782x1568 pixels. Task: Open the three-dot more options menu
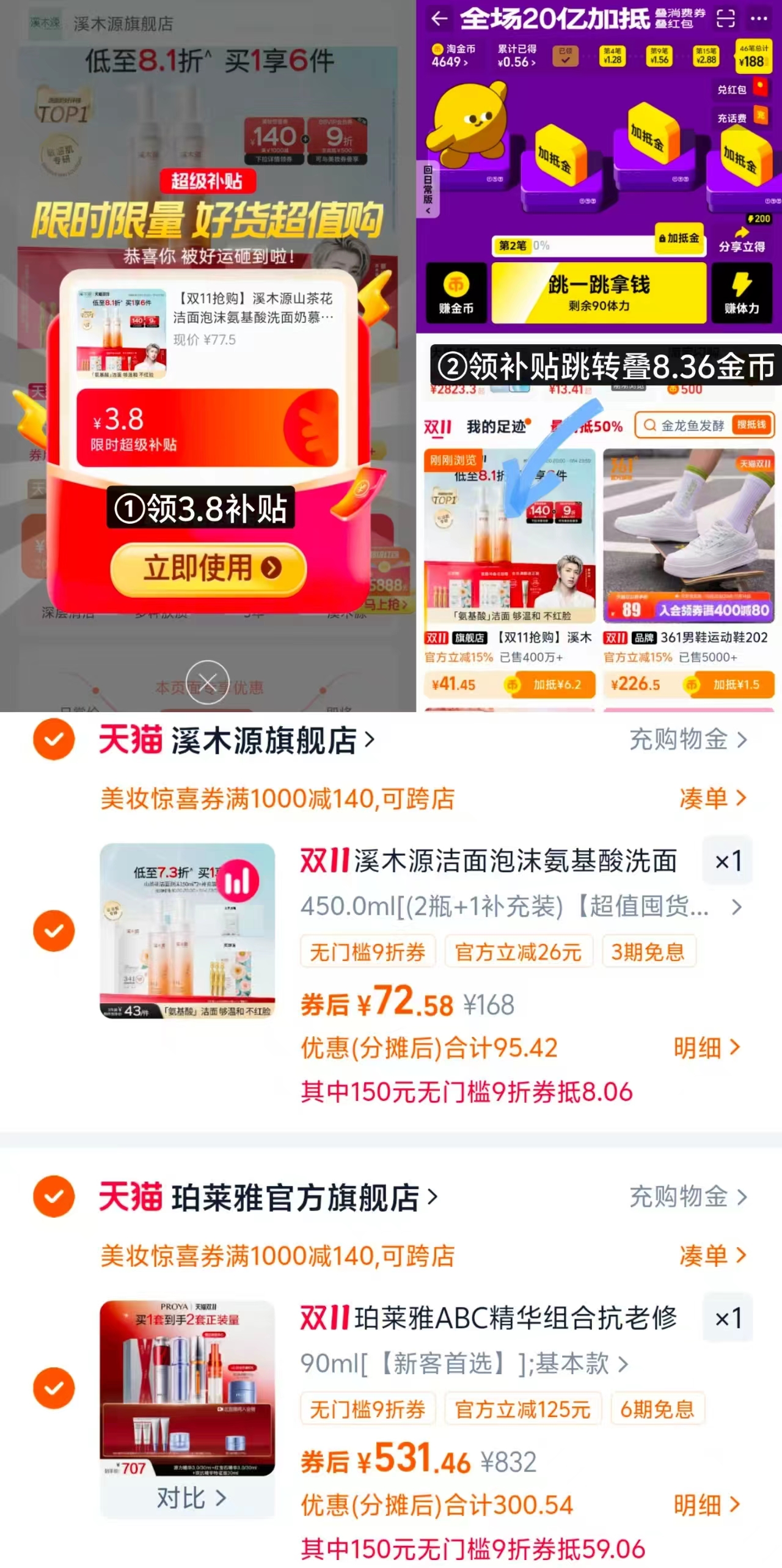pyautogui.click(x=758, y=18)
